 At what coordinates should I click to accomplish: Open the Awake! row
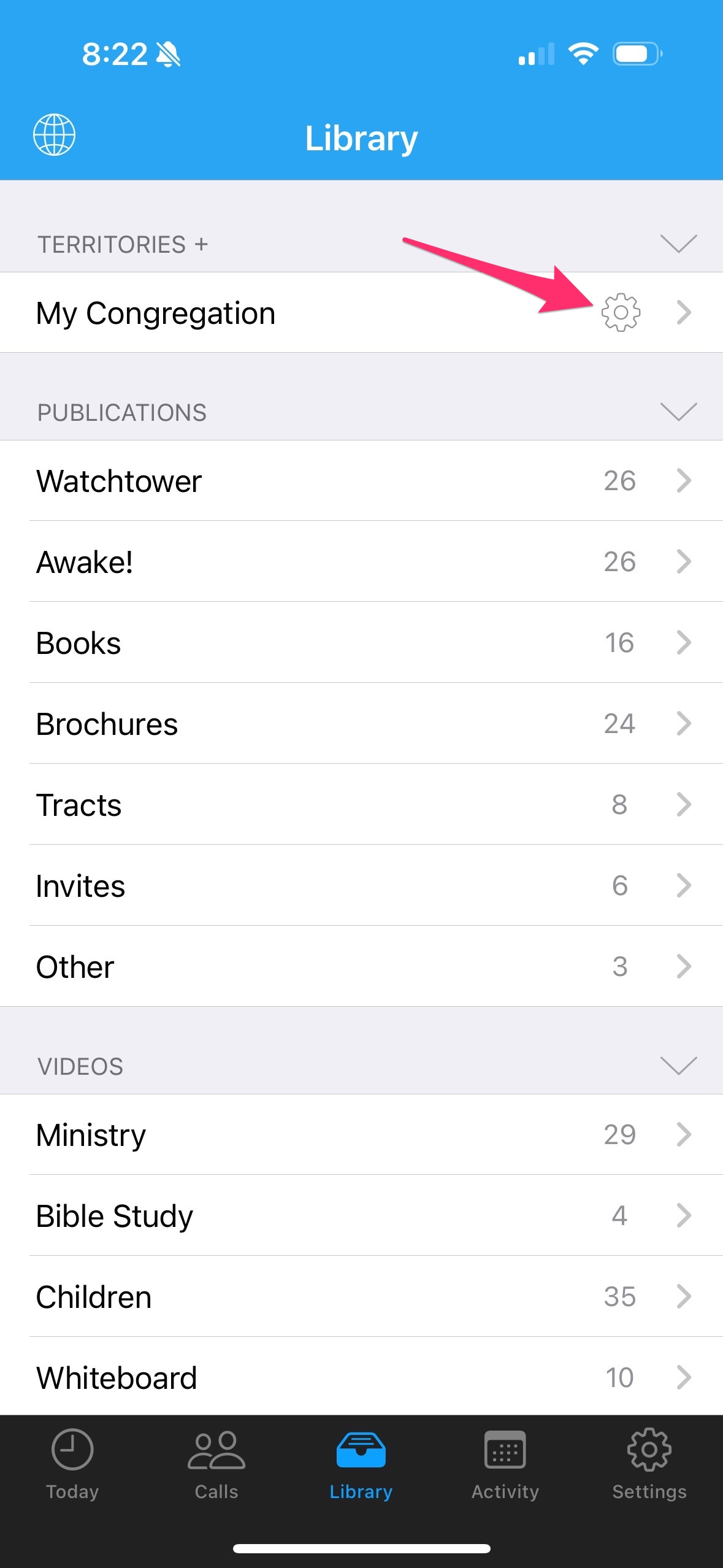tap(362, 561)
